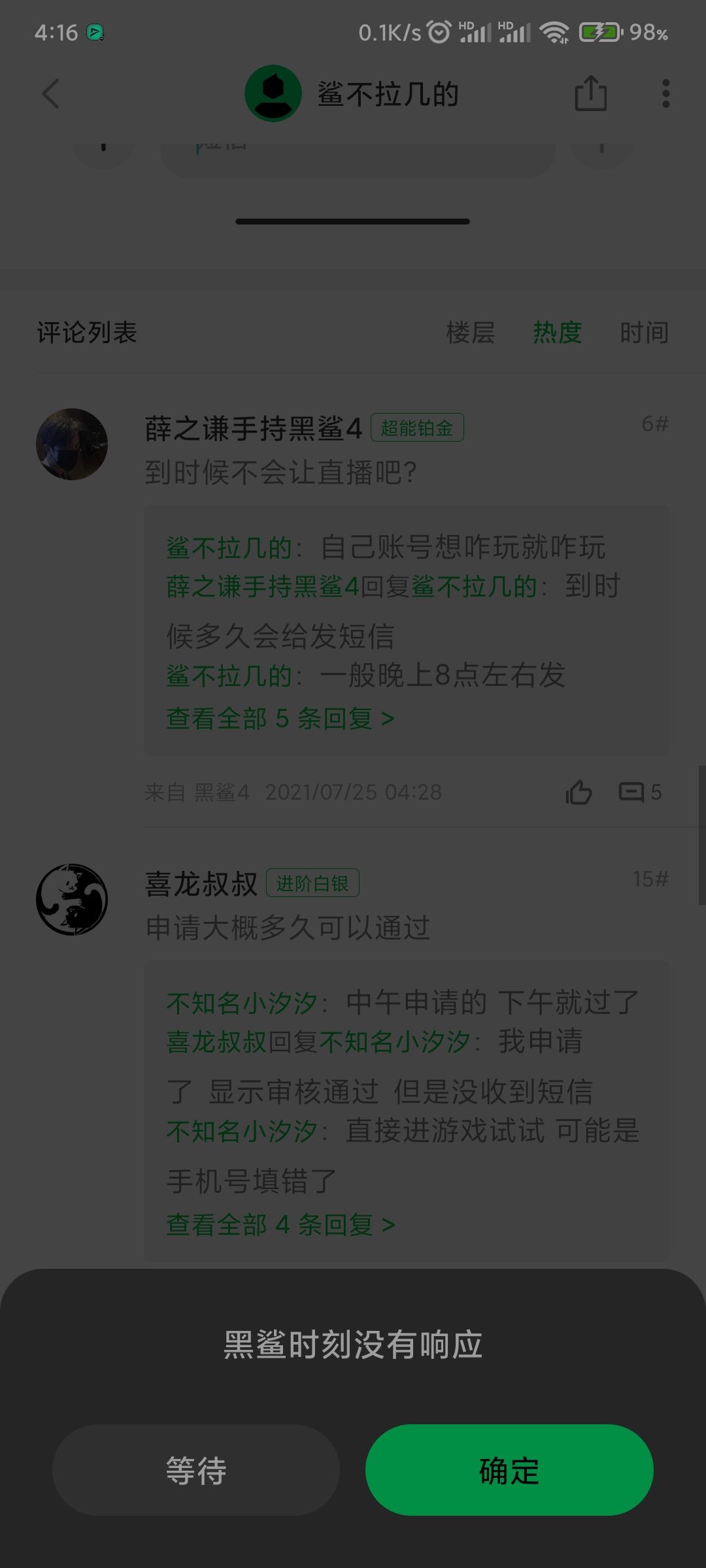
Task: Sort comments by 楼层
Action: [x=471, y=332]
